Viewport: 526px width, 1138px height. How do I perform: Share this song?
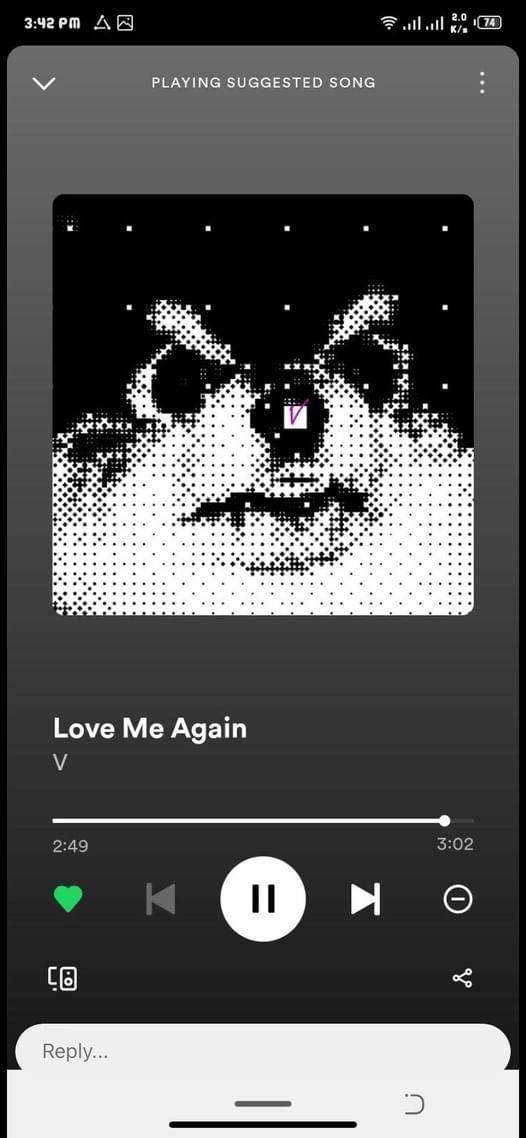click(462, 978)
